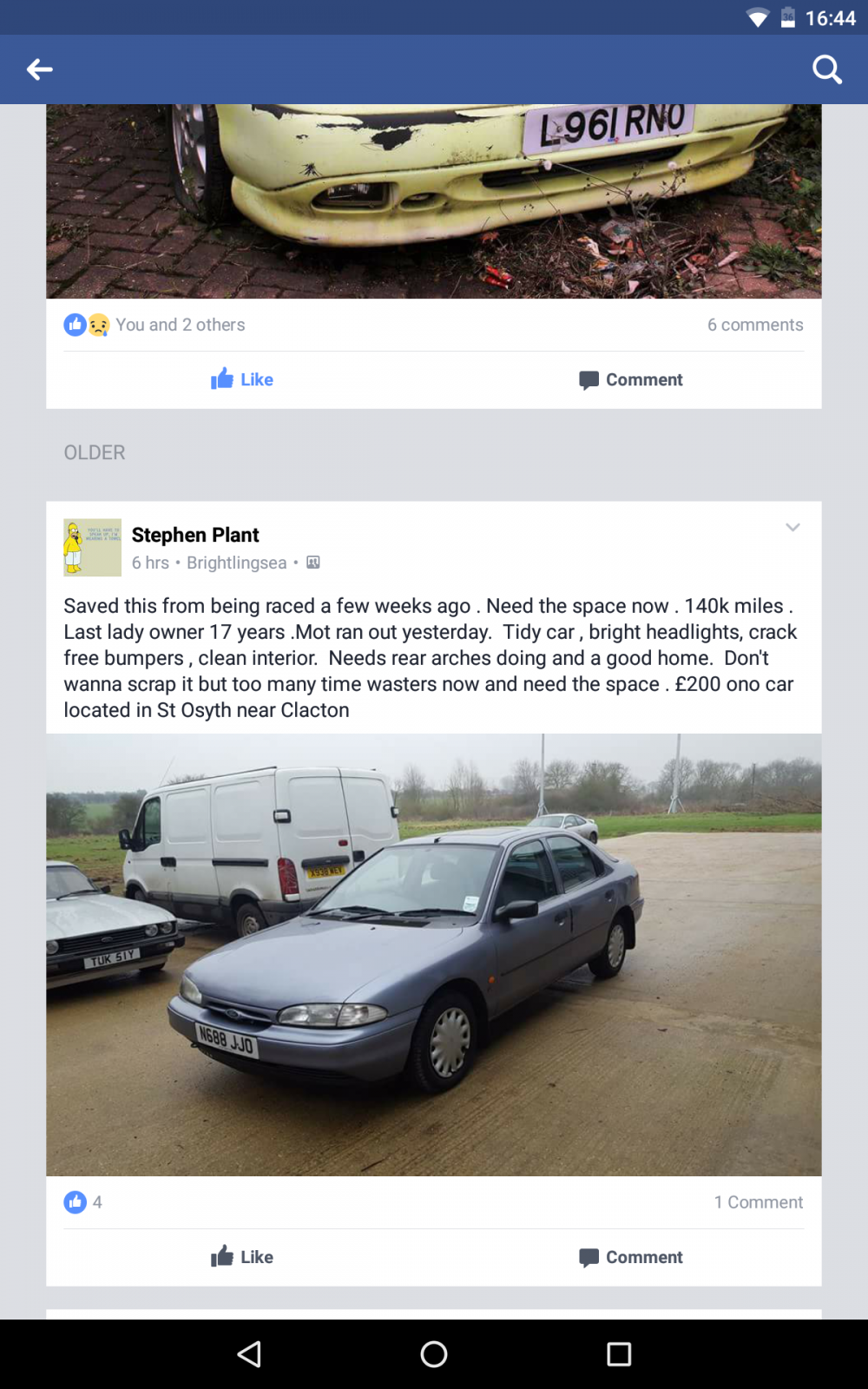Comment on the yellow car post
Viewport: 868px width, 1389px height.
tap(631, 379)
